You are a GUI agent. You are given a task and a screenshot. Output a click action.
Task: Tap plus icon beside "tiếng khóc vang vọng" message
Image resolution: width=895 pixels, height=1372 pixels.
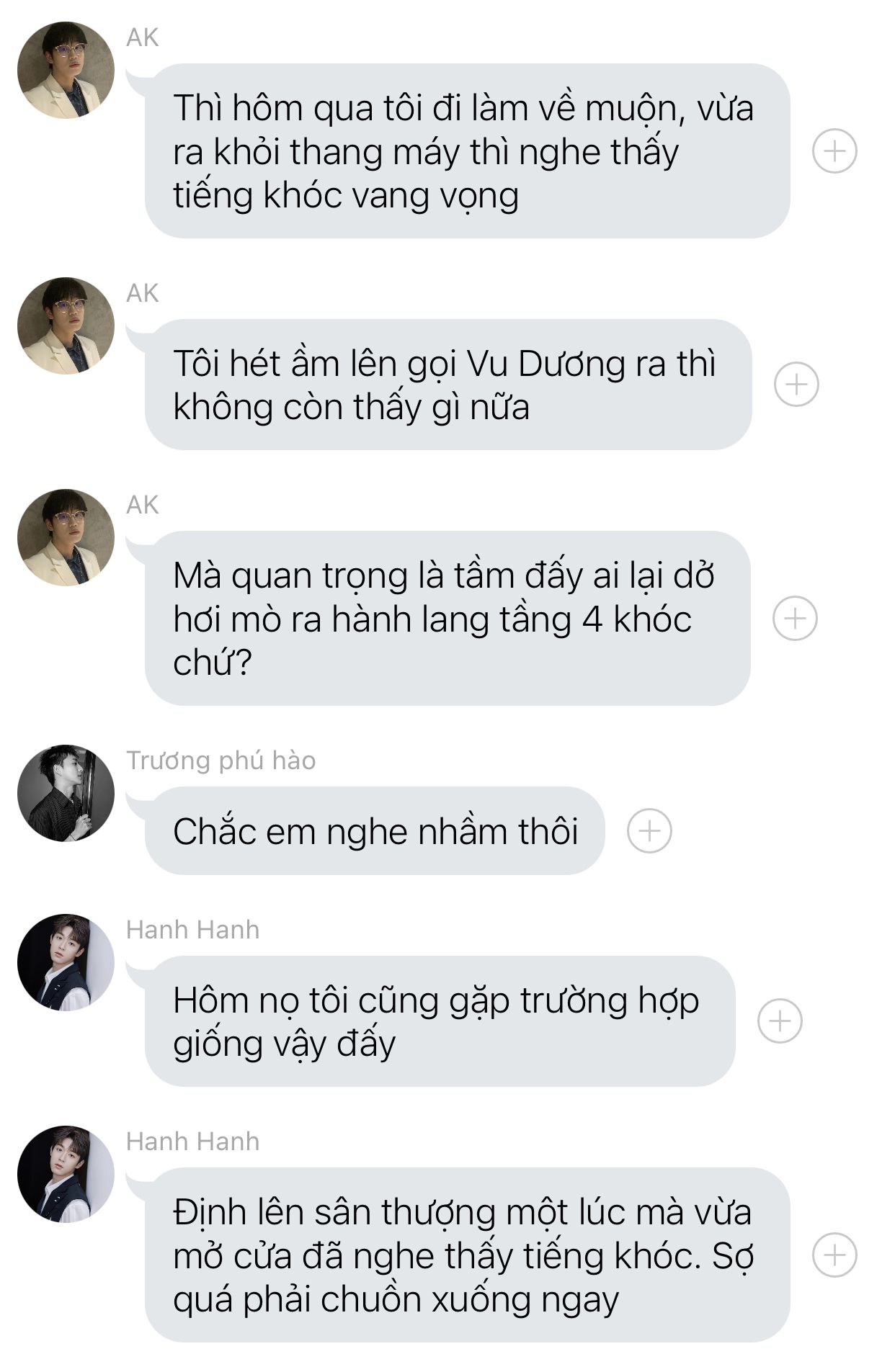tap(834, 151)
